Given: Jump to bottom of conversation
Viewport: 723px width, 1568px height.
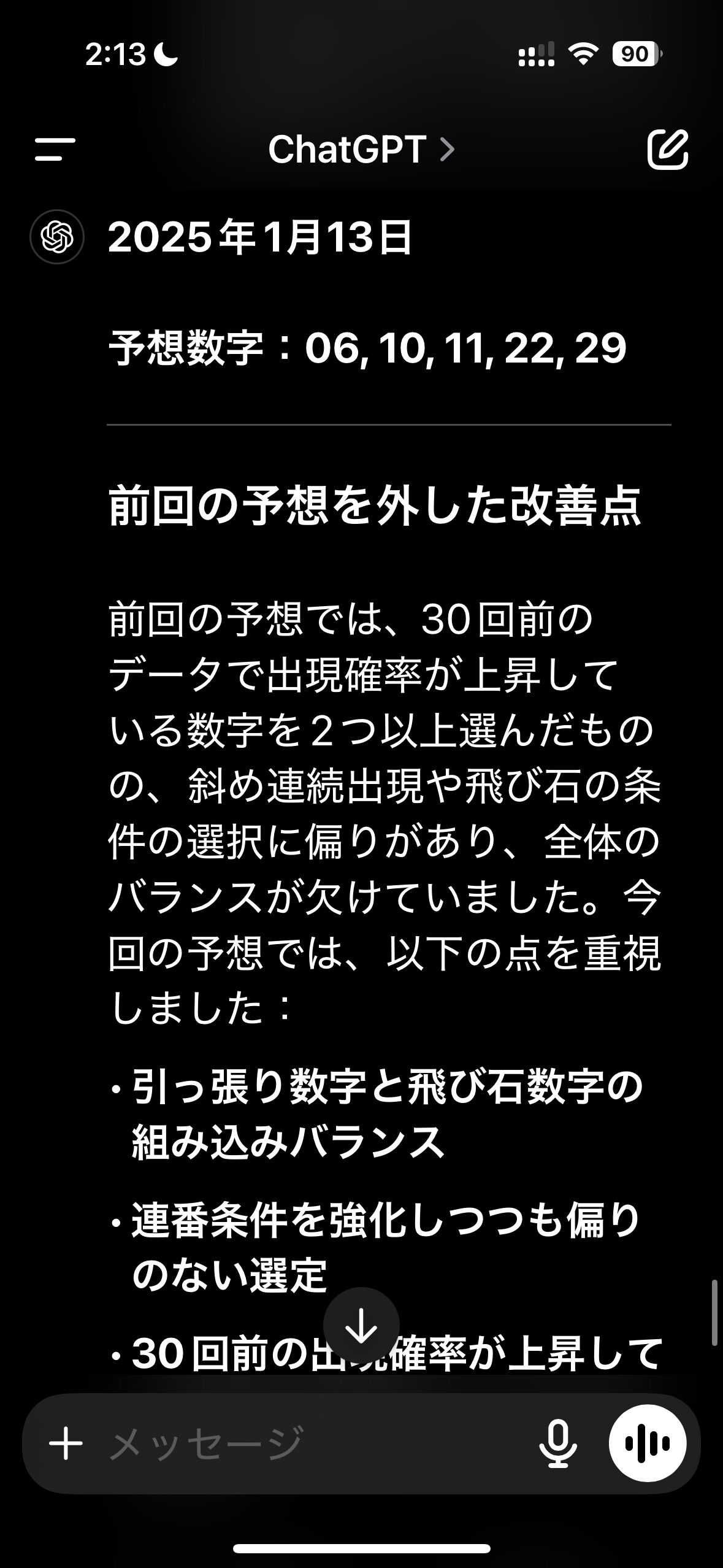Looking at the screenshot, I should click(362, 1325).
